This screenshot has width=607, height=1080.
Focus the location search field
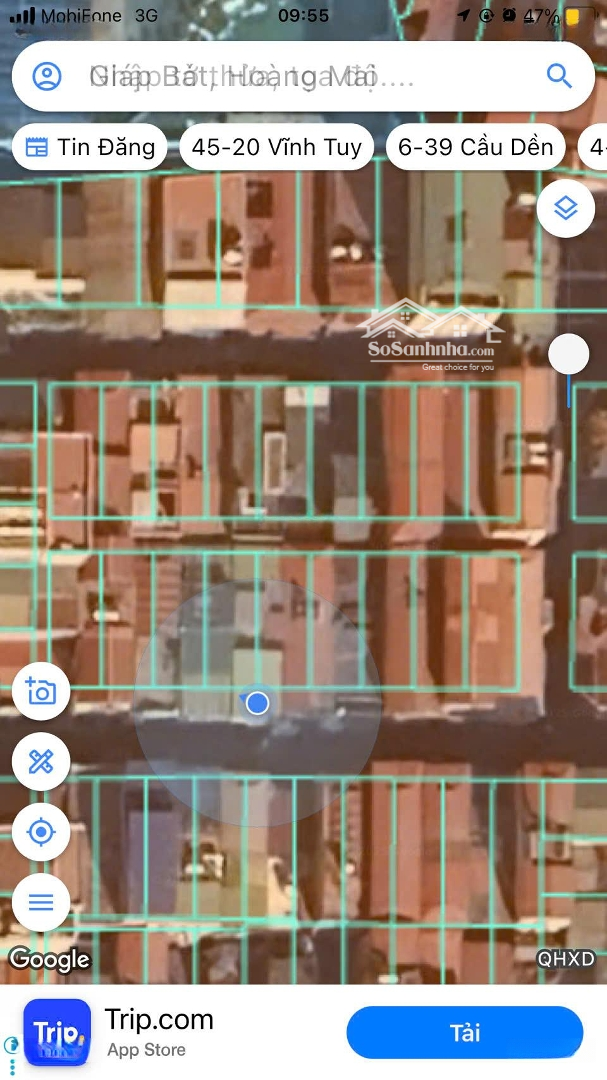[x=300, y=76]
